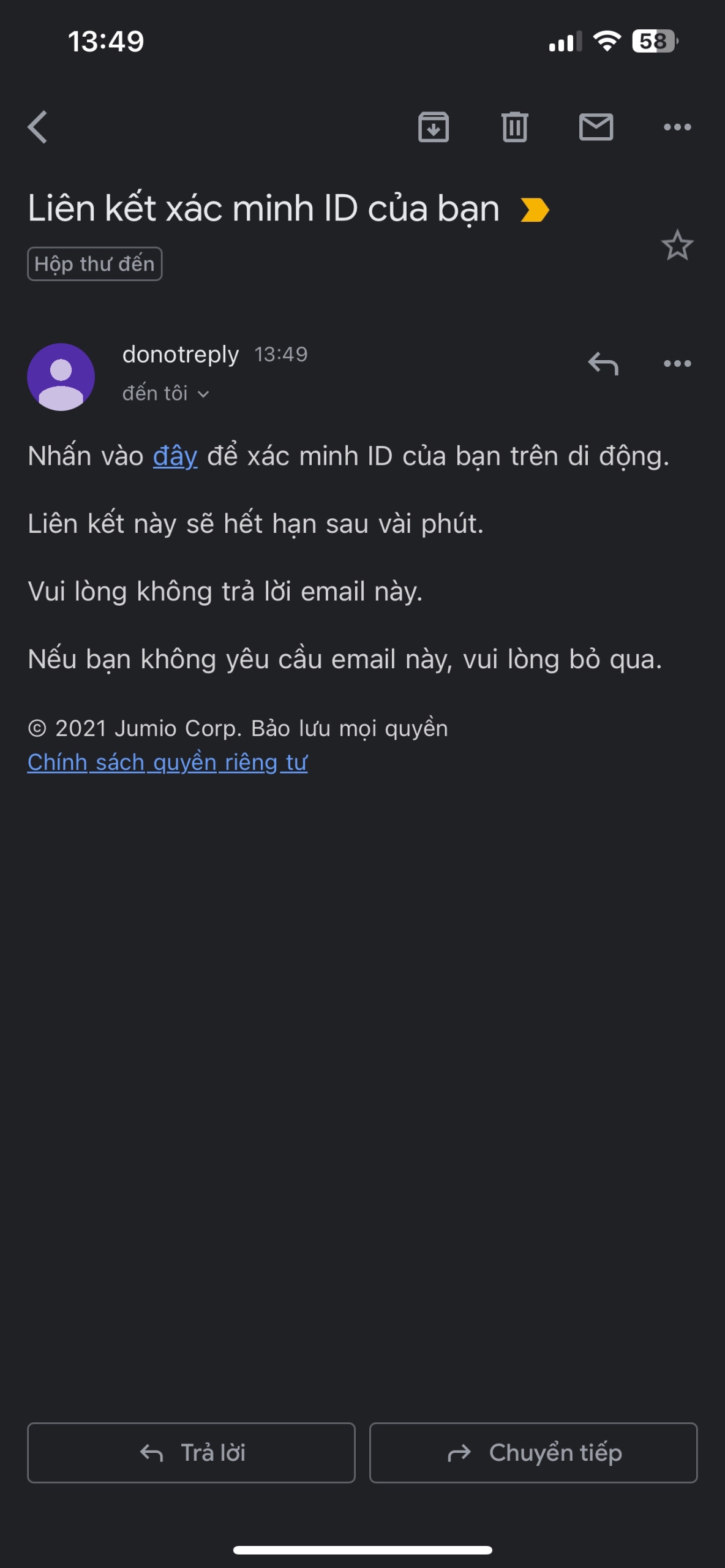Tap the Hộp thư đến label chip
Screen dimensions: 725x1568
click(x=95, y=264)
